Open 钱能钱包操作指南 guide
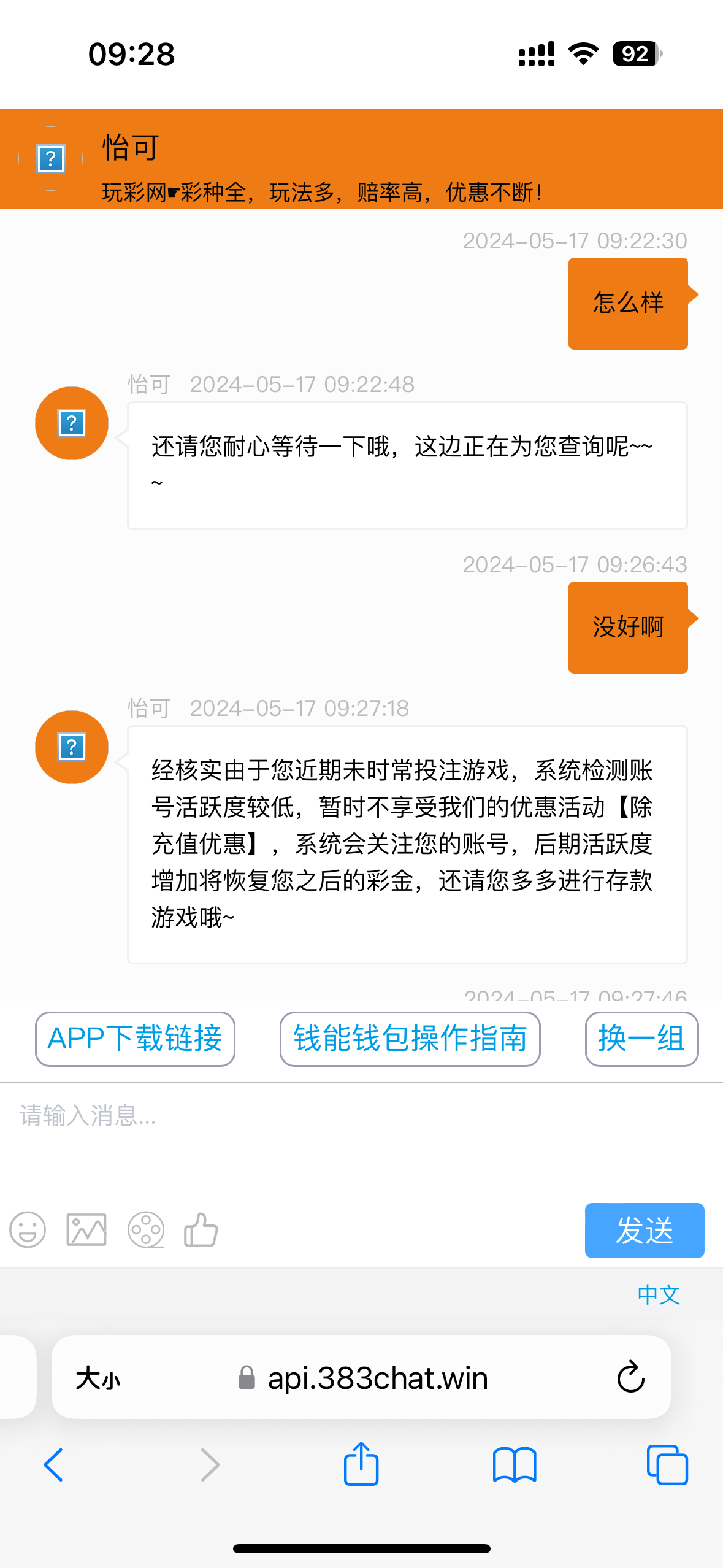The height and width of the screenshot is (1568, 723). pyautogui.click(x=410, y=1039)
